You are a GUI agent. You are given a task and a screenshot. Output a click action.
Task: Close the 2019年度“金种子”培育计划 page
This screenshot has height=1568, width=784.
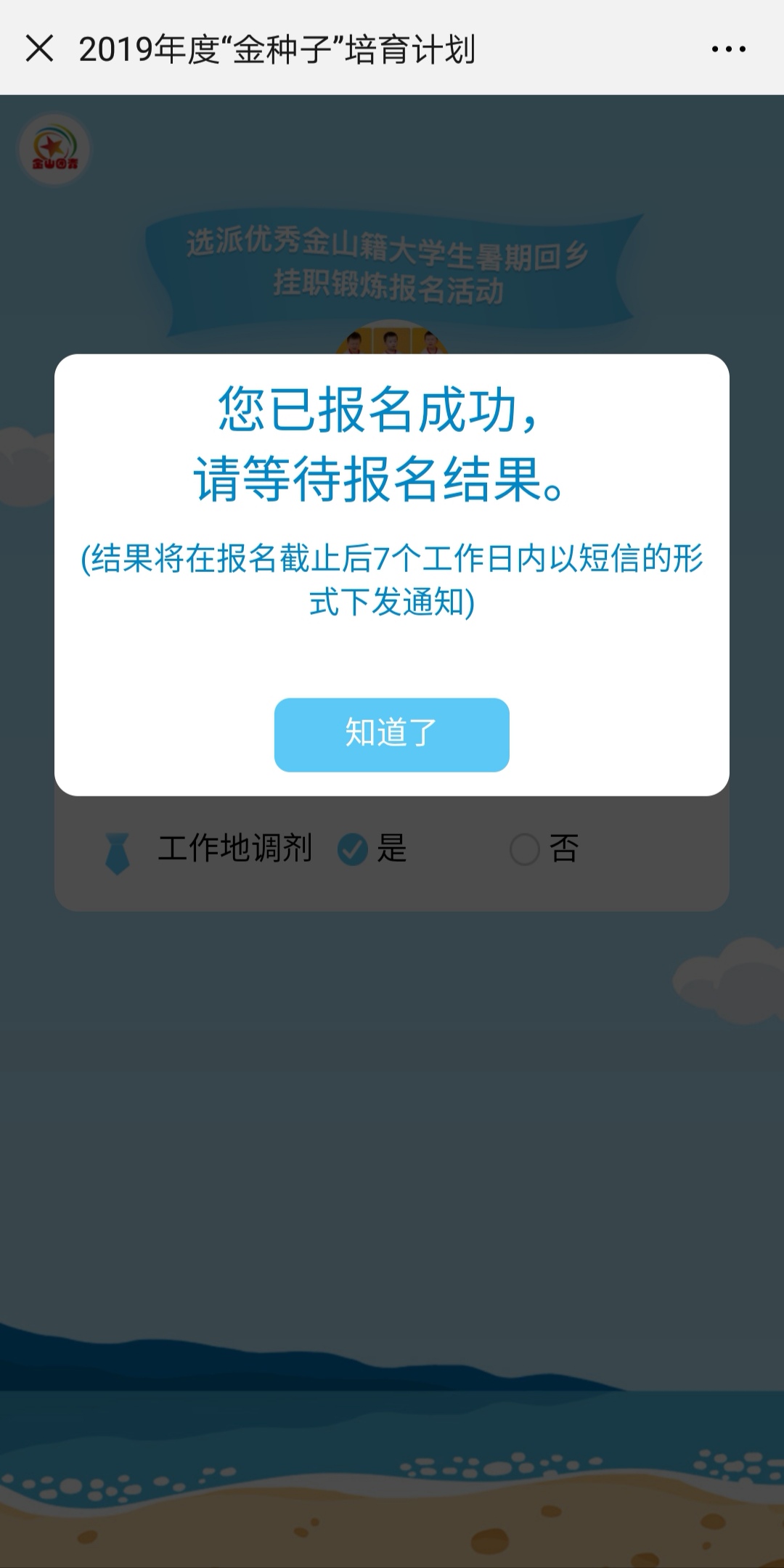pos(39,49)
